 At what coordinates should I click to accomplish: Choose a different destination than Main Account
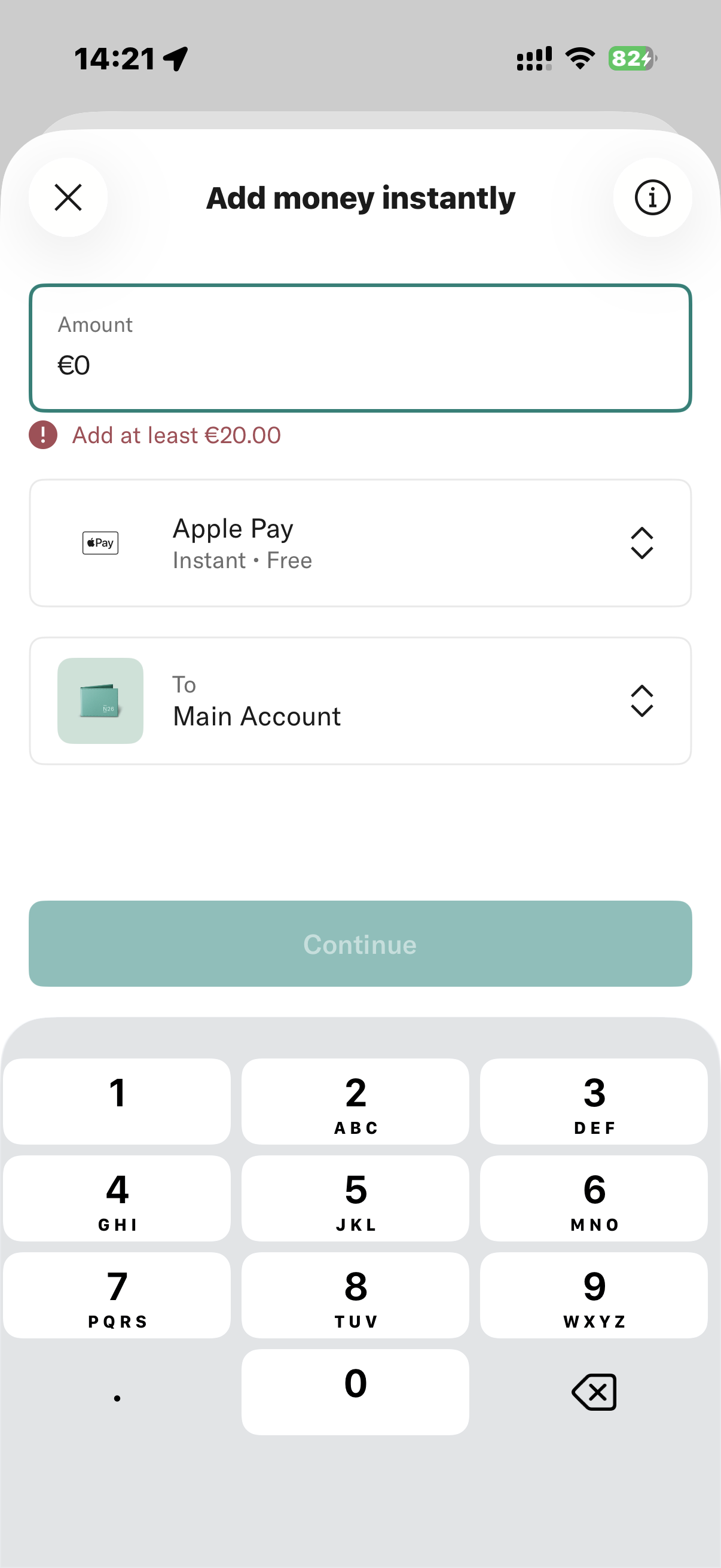(x=360, y=701)
